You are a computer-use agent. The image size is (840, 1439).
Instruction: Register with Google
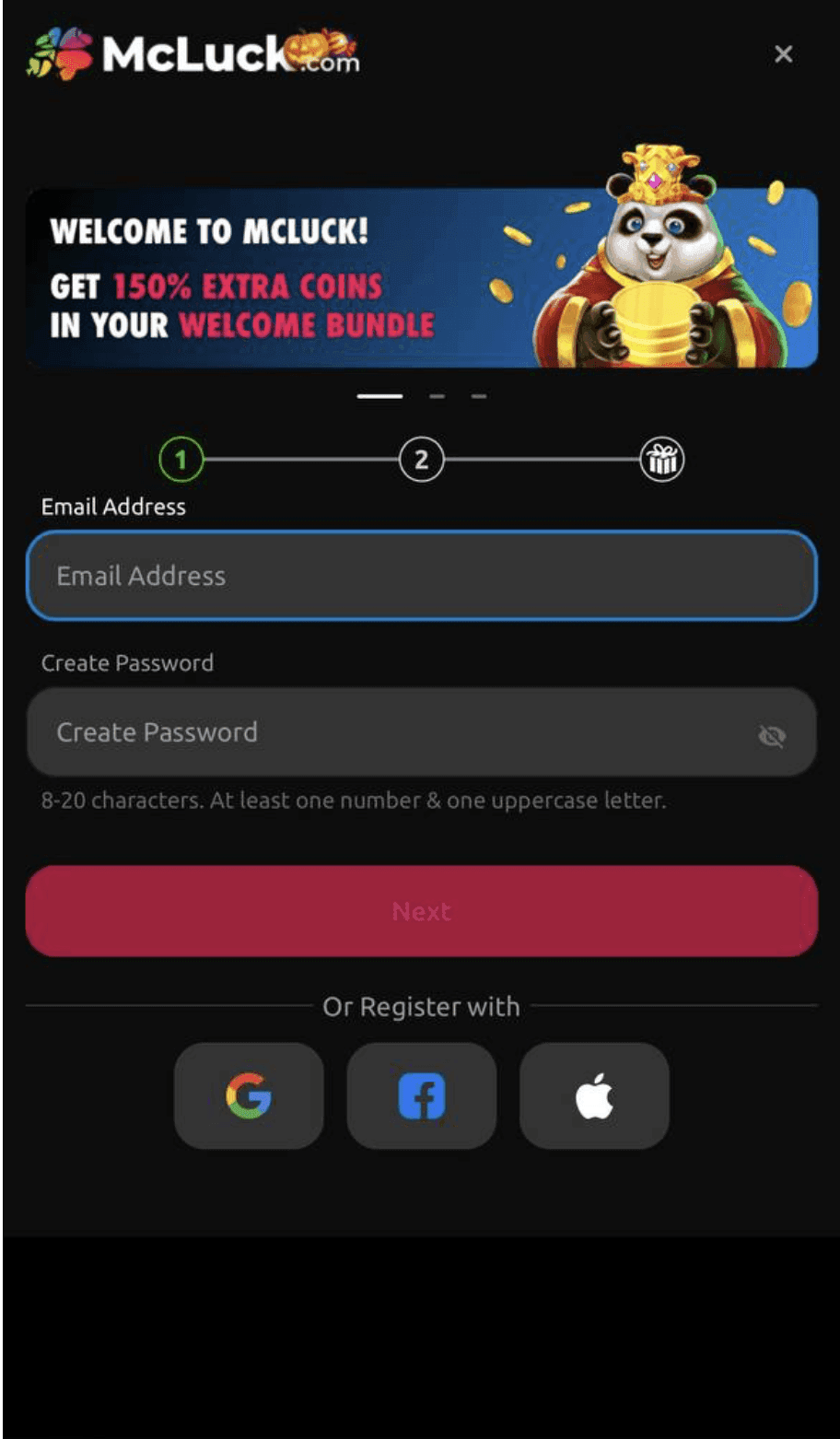248,1095
